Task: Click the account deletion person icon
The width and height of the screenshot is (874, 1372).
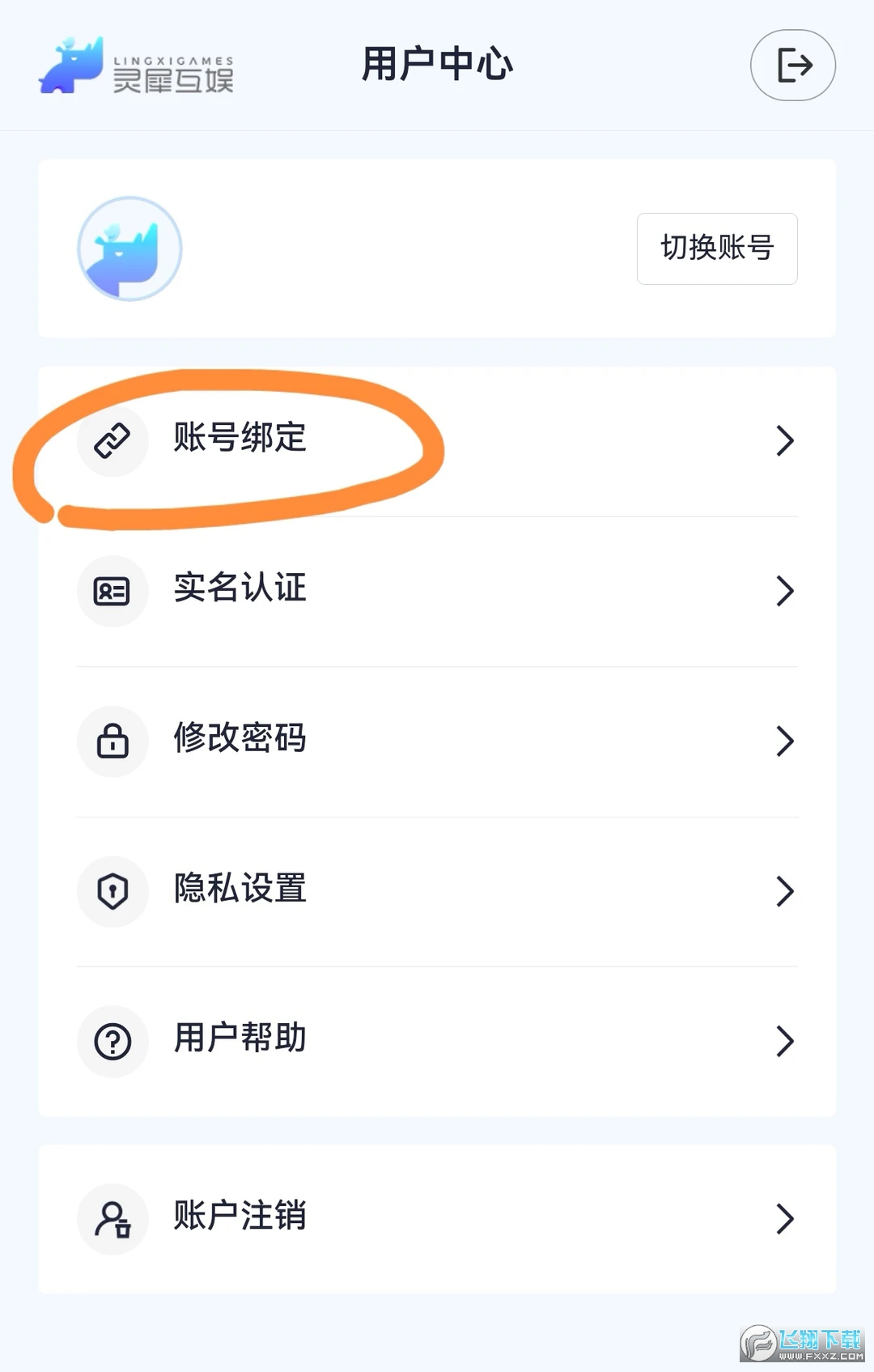Action: point(112,1219)
